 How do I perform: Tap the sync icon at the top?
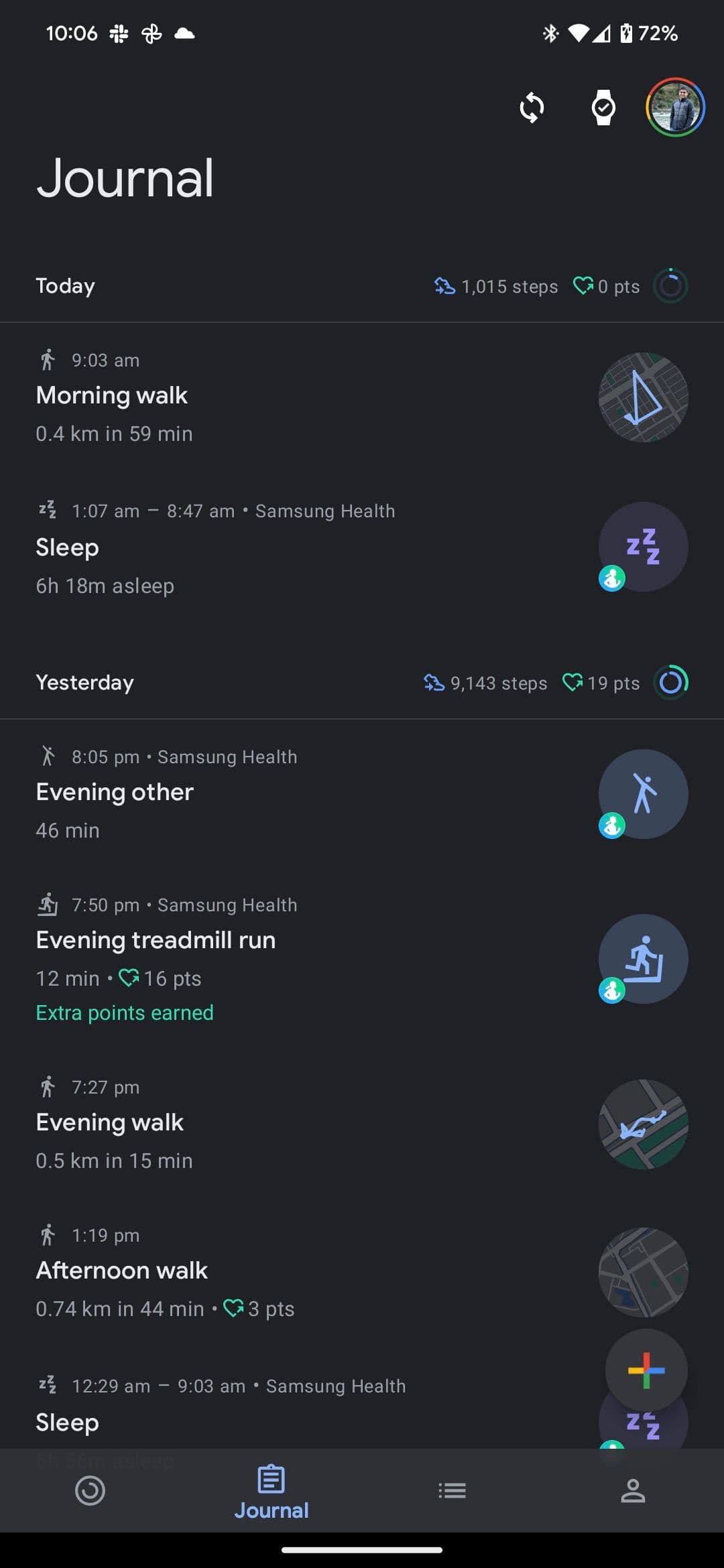click(x=532, y=107)
